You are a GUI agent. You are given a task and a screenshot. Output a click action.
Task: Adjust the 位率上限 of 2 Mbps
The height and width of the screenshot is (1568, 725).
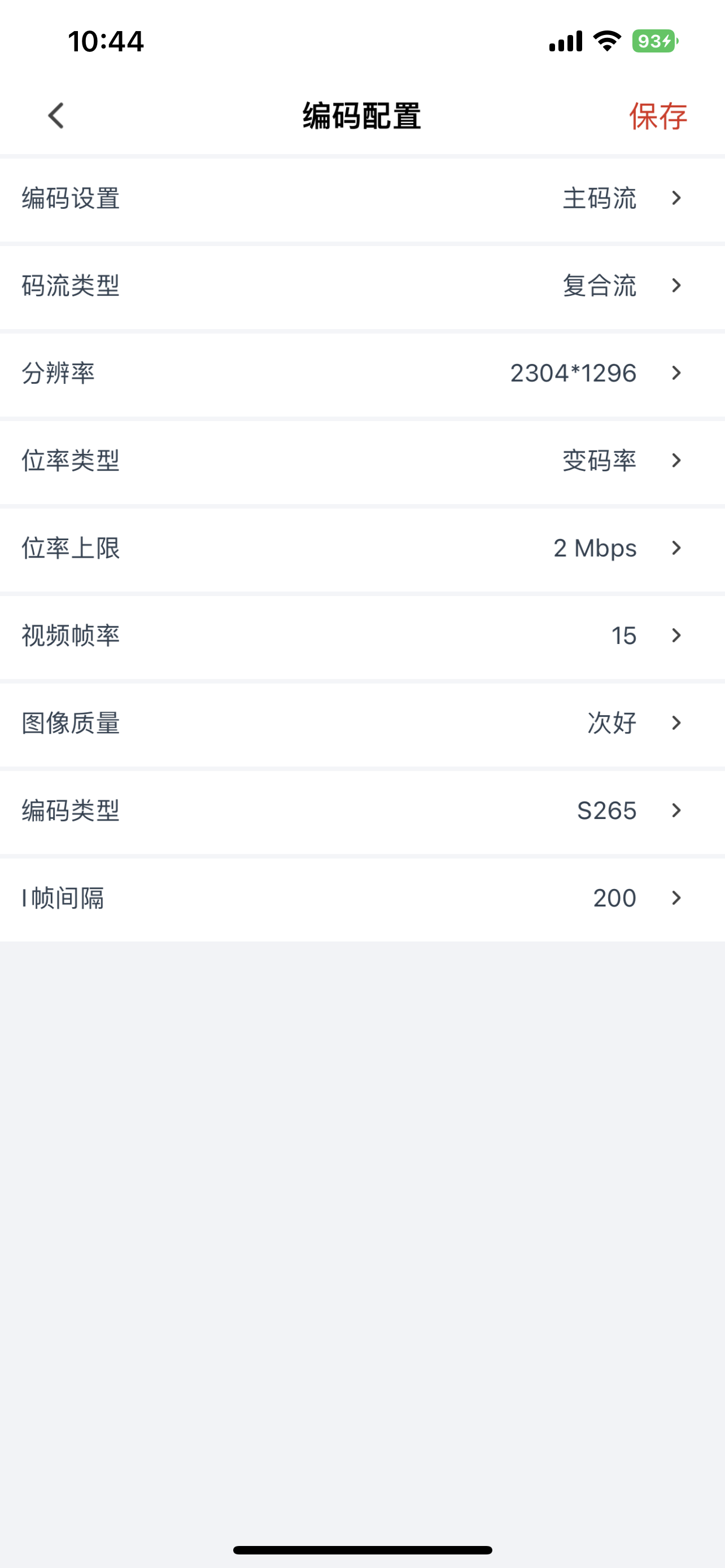pos(362,549)
